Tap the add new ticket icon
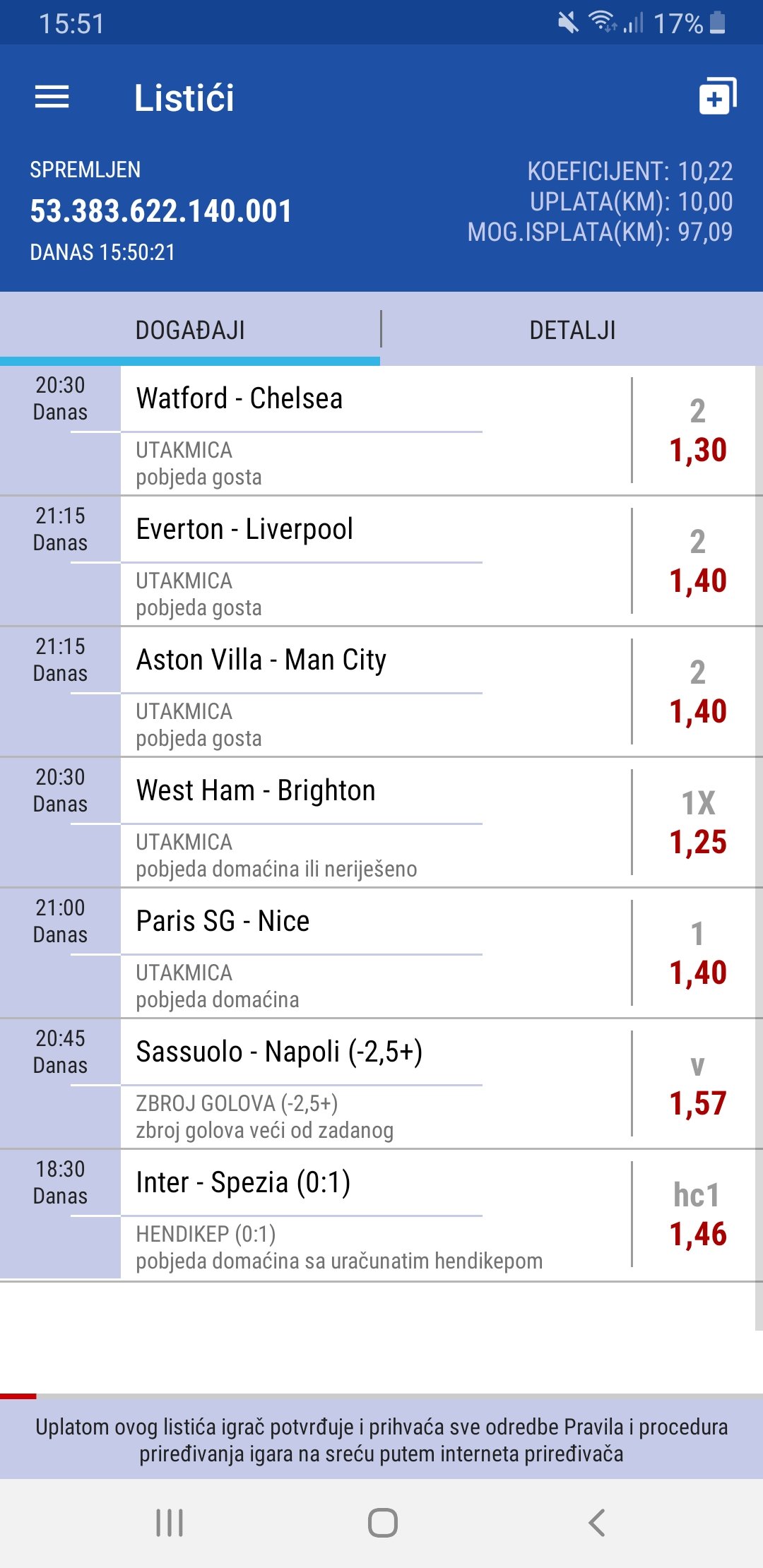The width and height of the screenshot is (763, 1568). pyautogui.click(x=717, y=97)
